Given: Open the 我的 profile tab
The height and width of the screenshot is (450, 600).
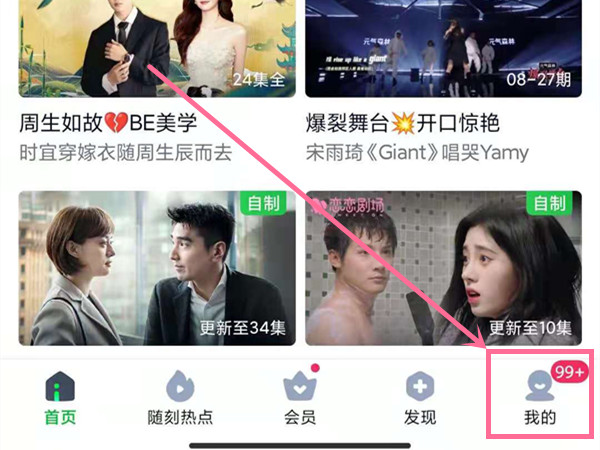Looking at the screenshot, I should pos(540,398).
